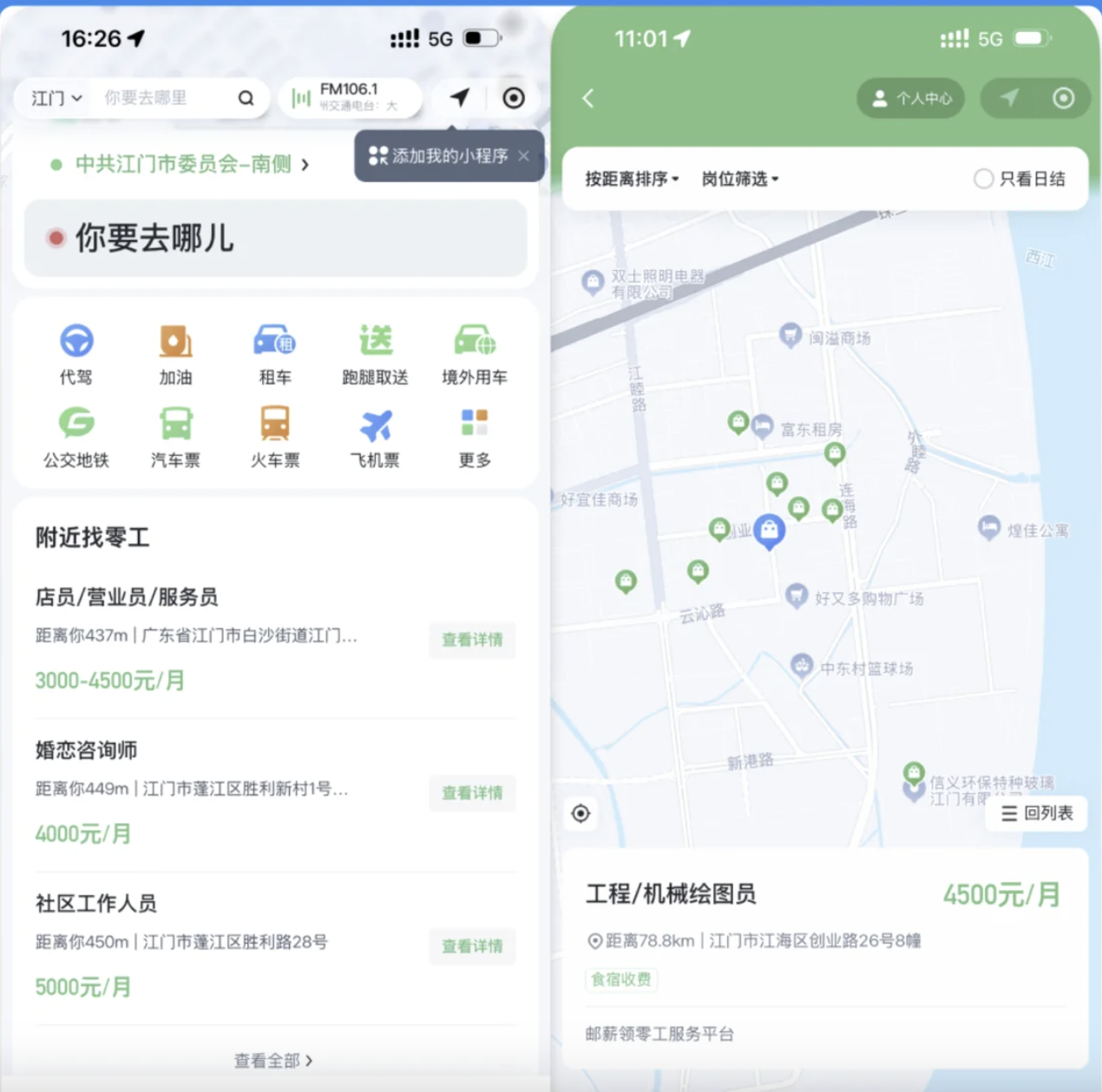
Task: Open 个人中心 profile center
Action: pyautogui.click(x=911, y=98)
